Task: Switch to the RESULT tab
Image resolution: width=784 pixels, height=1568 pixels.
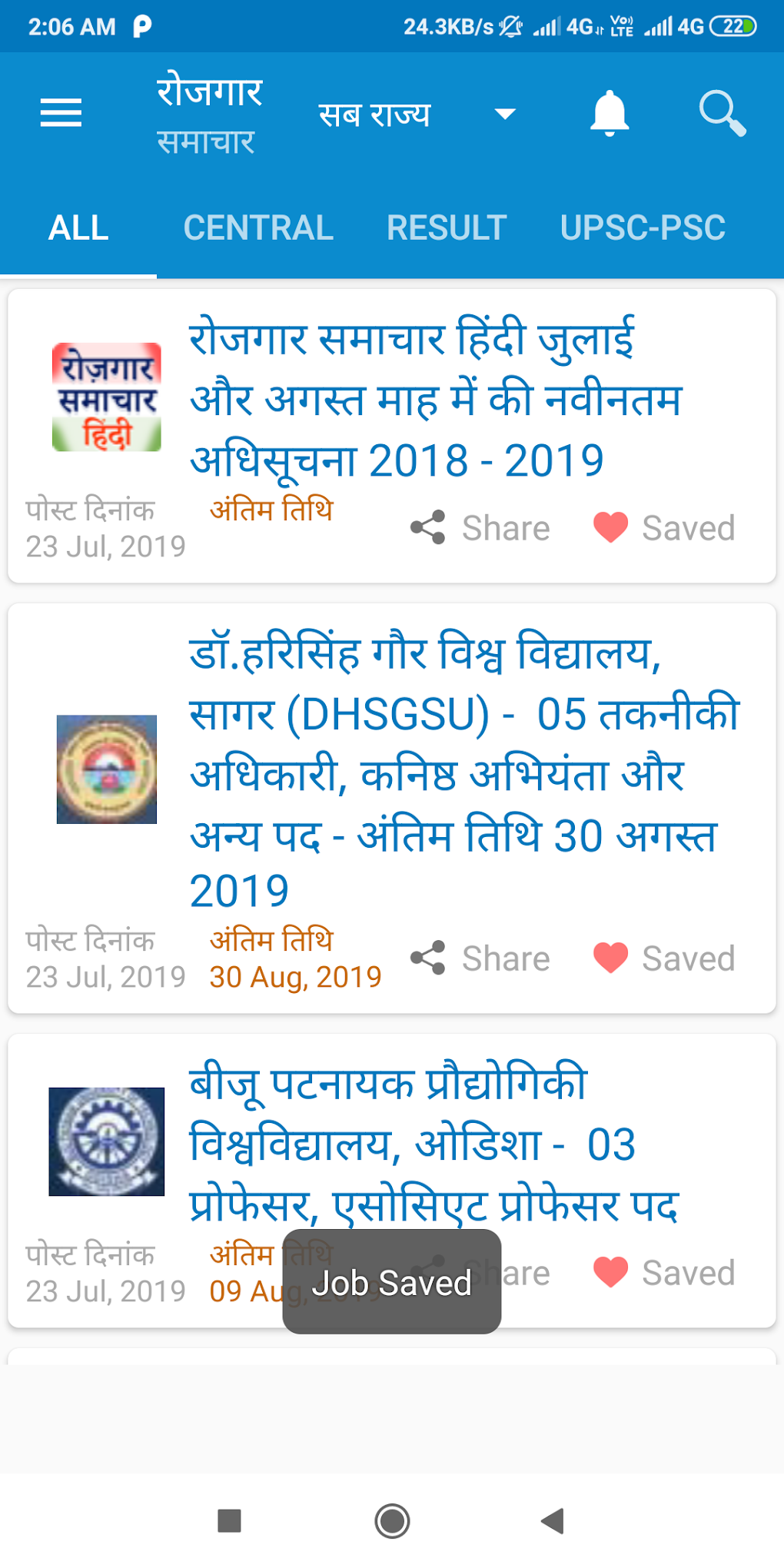Action: pos(447,228)
